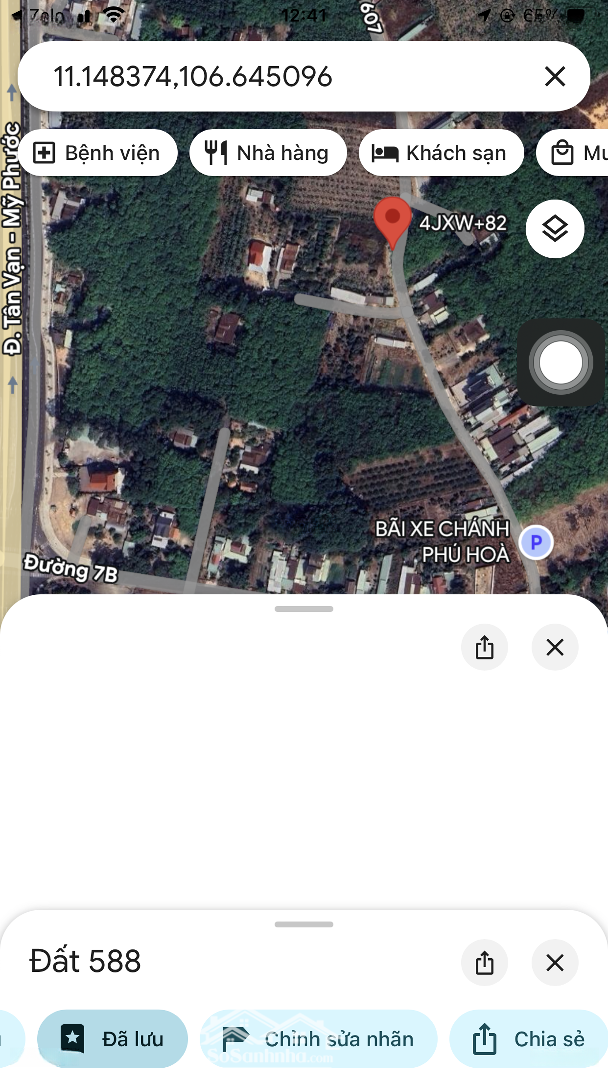This screenshot has height=1080, width=608.
Task: Tap the Chia sẻ chip
Action: point(530,1039)
